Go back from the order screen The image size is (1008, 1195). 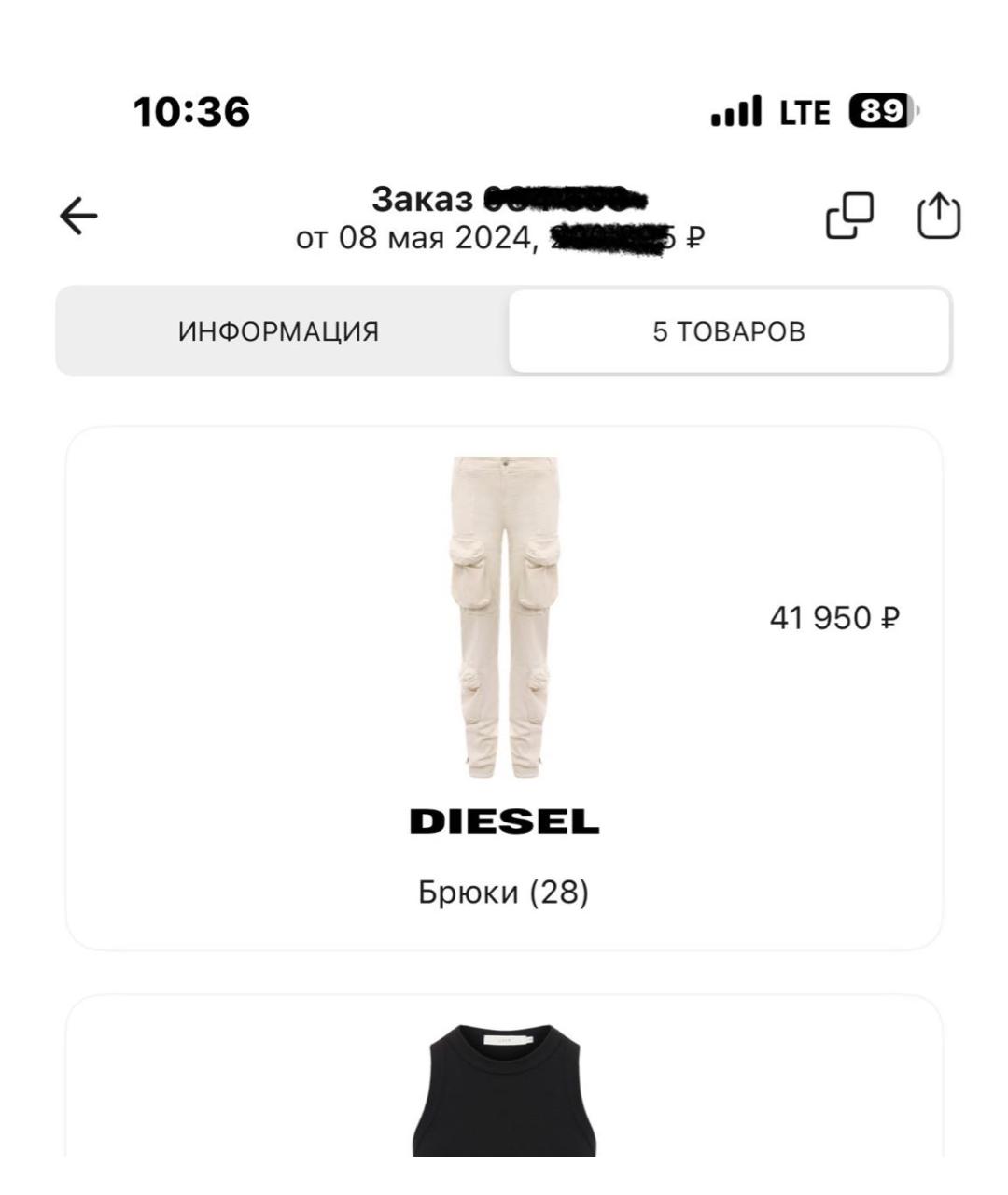click(x=78, y=217)
